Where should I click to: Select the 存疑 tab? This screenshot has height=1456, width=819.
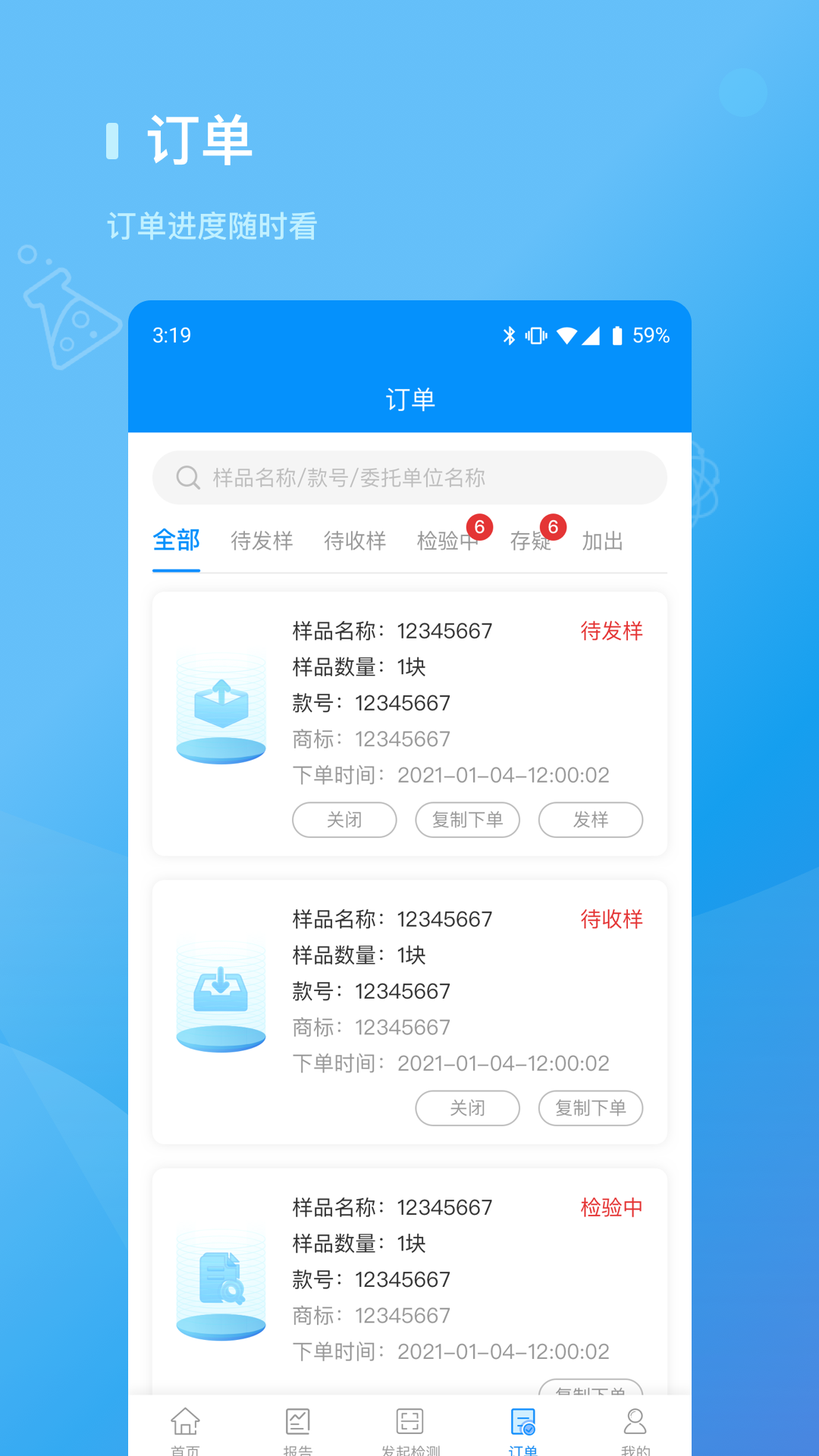[532, 541]
